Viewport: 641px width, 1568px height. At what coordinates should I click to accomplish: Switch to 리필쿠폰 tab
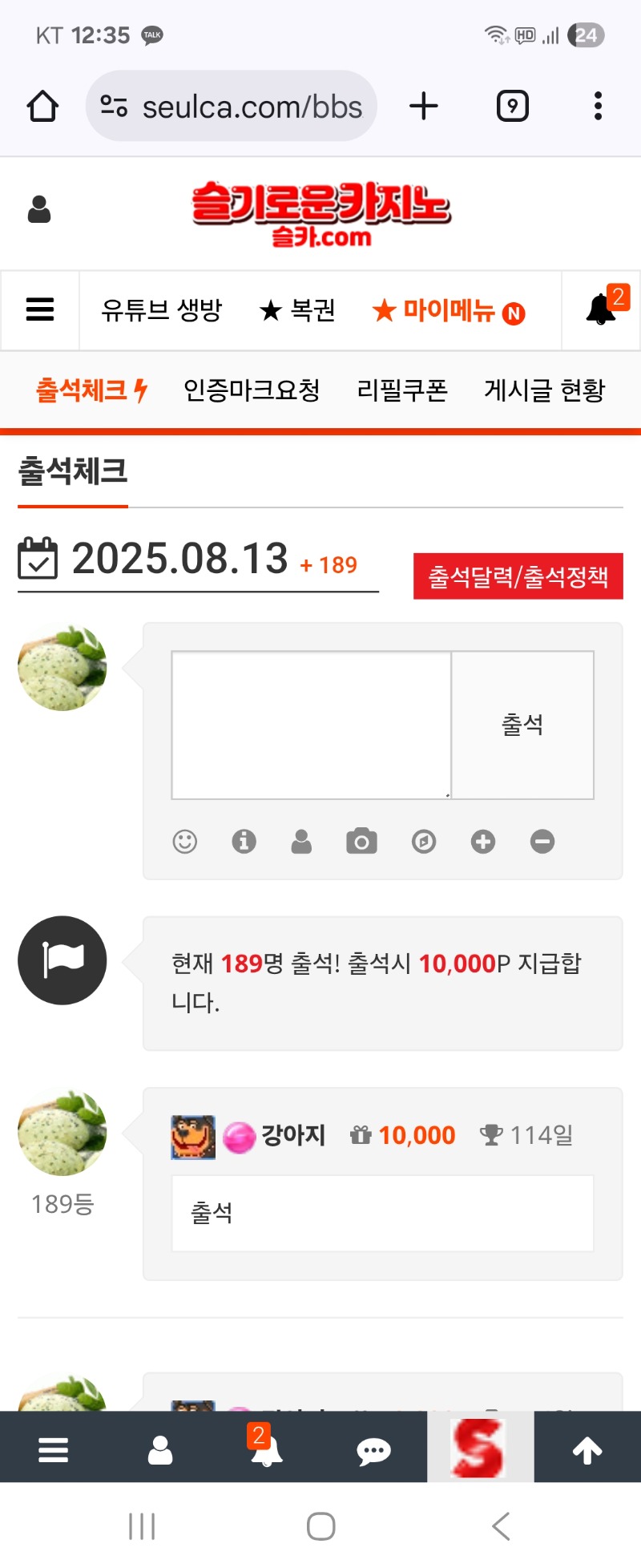402,390
